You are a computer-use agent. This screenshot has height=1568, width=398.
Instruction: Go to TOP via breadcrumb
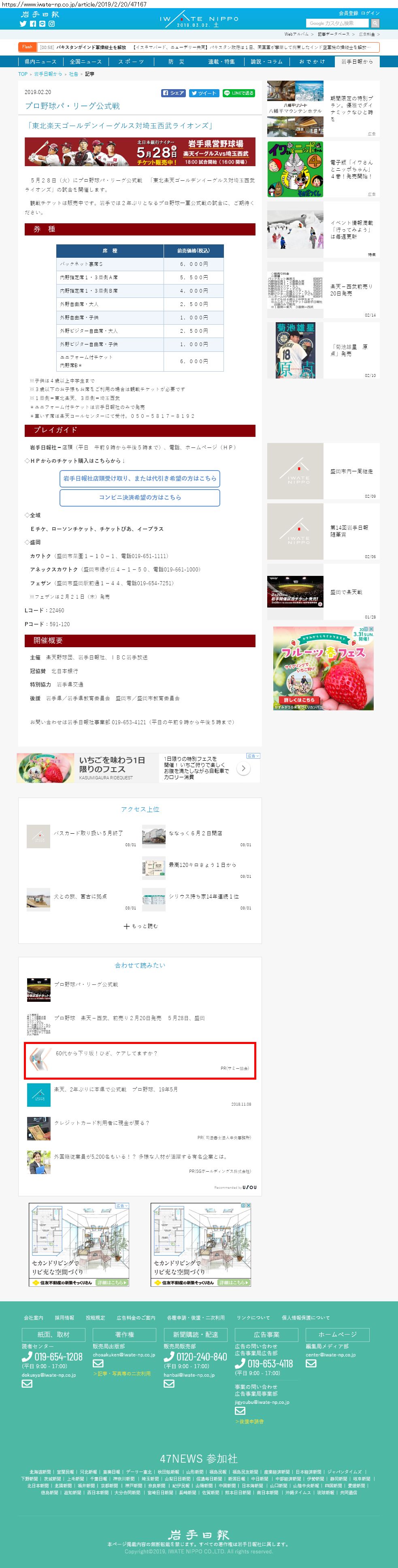[x=23, y=74]
